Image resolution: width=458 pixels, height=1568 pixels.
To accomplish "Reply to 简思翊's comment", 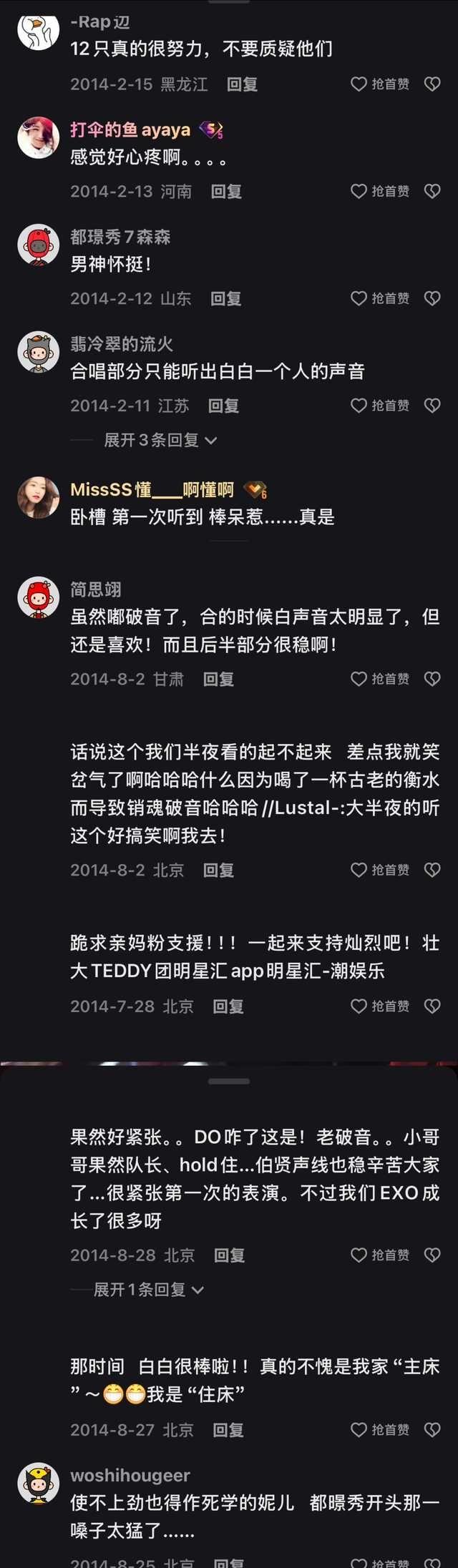I will 218,679.
